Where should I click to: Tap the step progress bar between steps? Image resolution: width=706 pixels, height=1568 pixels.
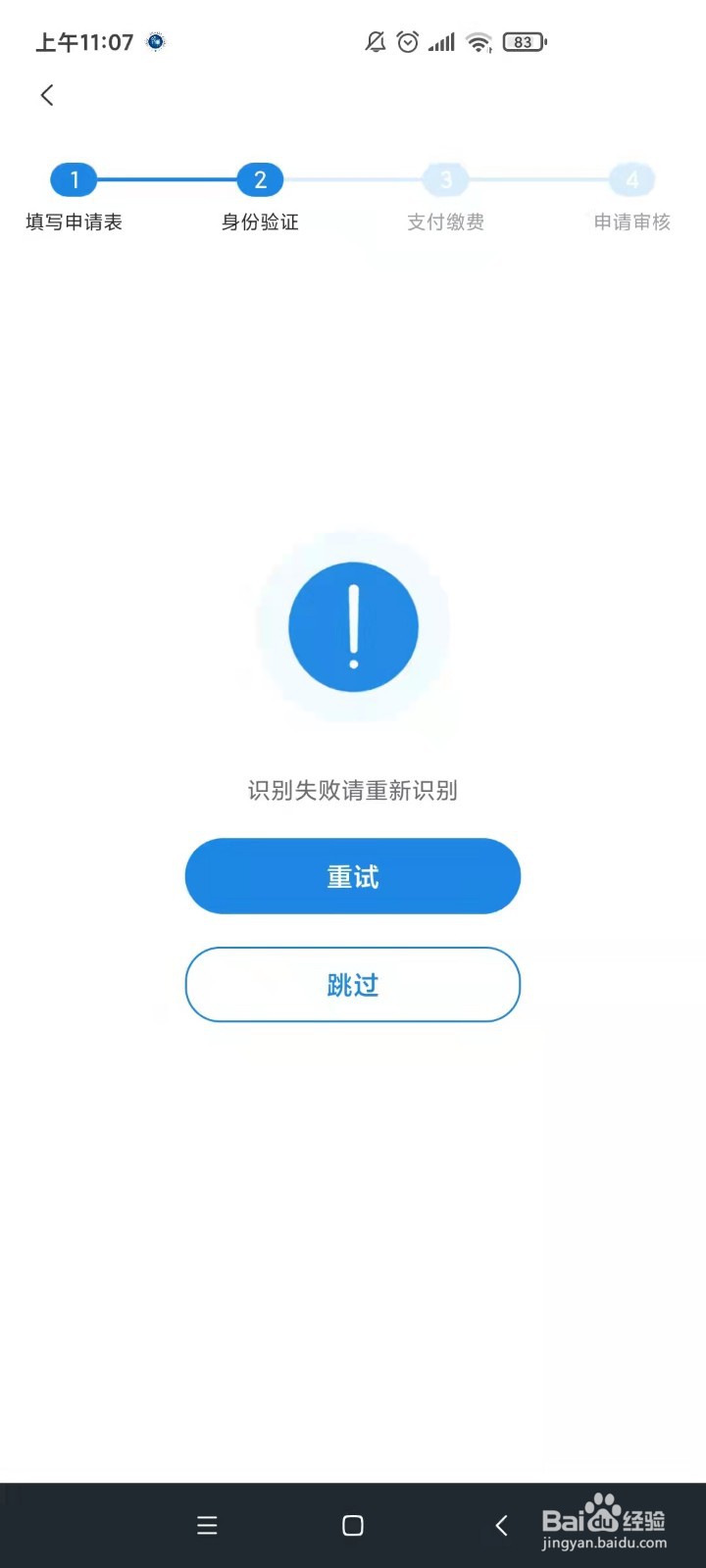[x=353, y=179]
